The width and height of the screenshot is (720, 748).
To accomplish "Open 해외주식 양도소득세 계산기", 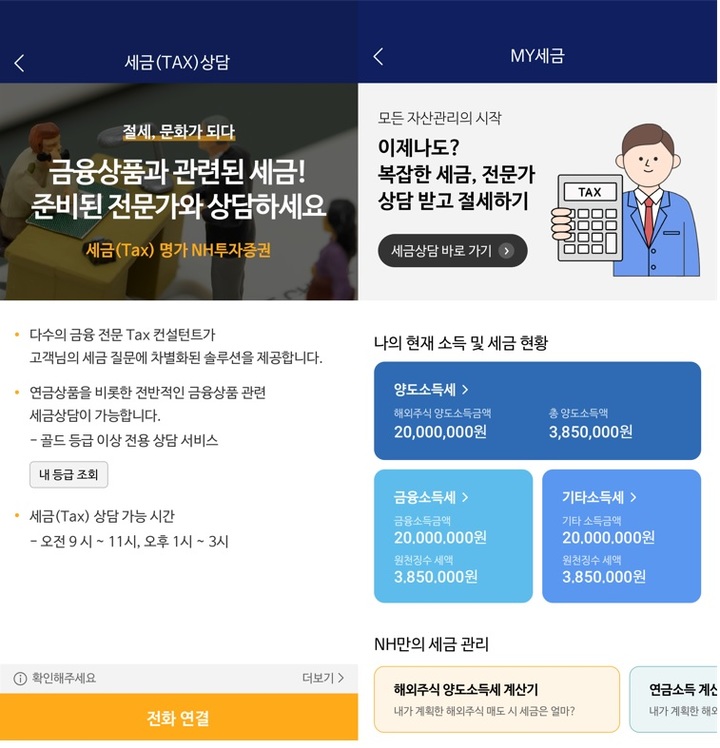I will tap(496, 700).
